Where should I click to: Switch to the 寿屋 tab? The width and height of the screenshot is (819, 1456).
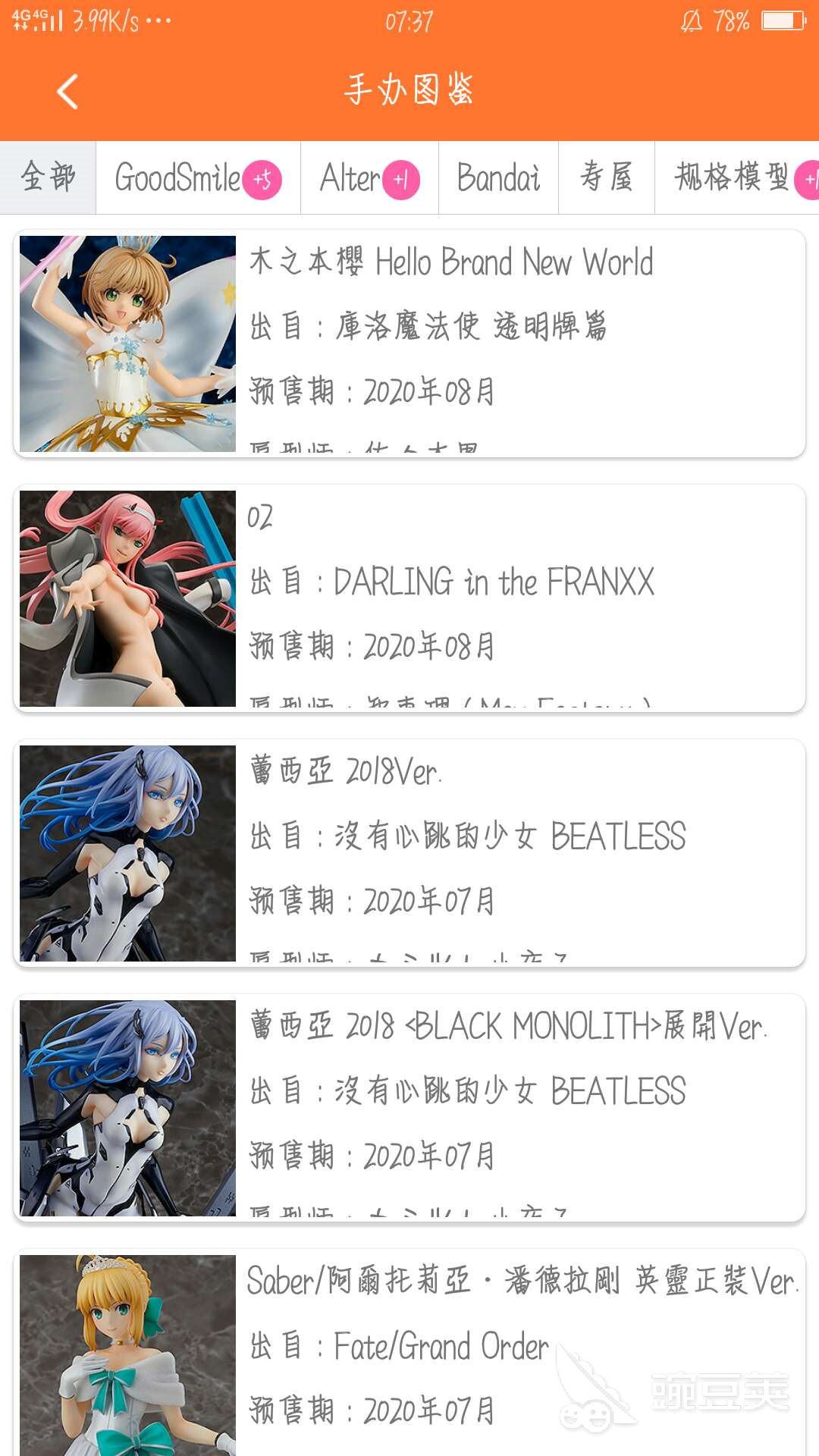coord(607,178)
